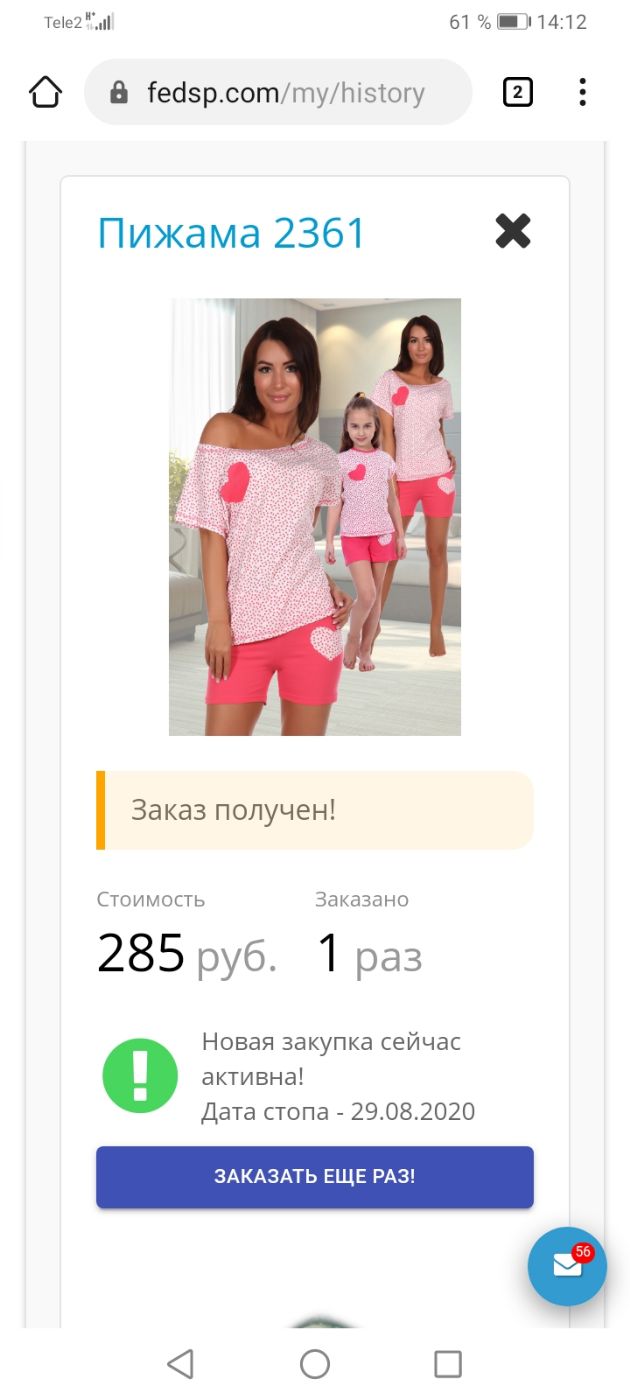The width and height of the screenshot is (630, 1400).
Task: Open the browser overflow menu
Action: (582, 93)
